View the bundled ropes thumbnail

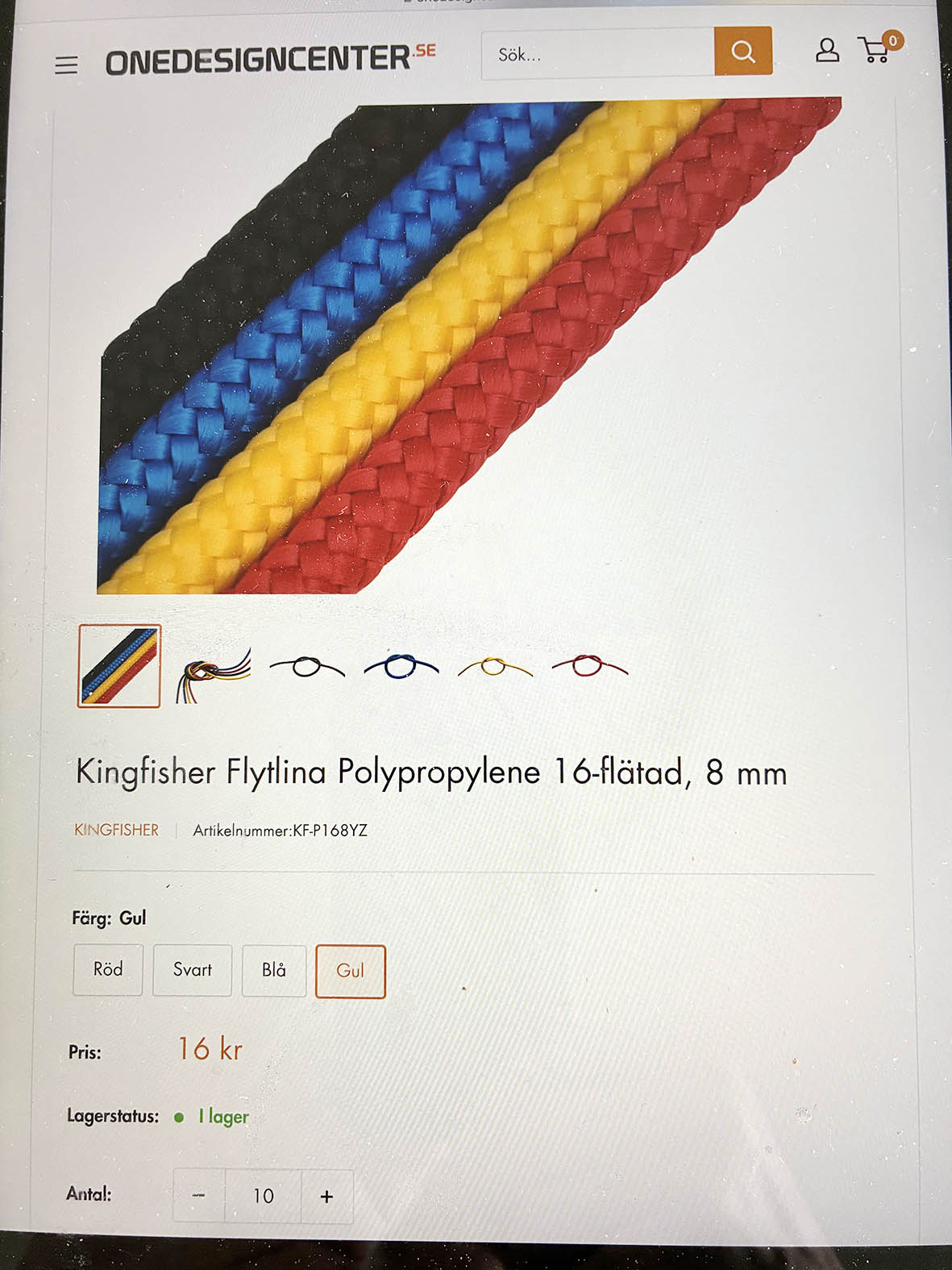point(213,668)
